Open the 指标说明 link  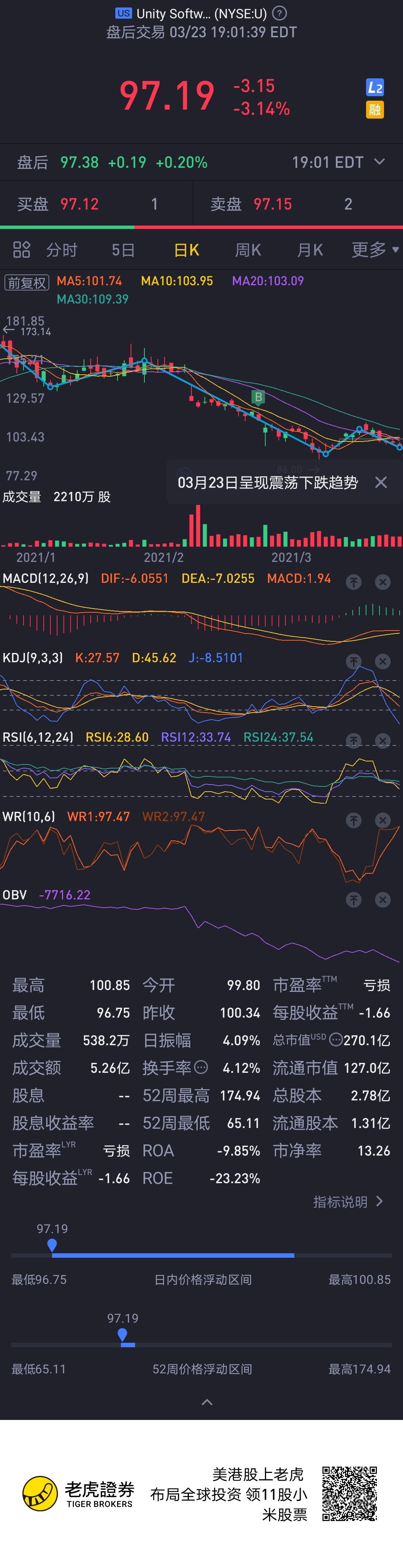click(x=348, y=1201)
